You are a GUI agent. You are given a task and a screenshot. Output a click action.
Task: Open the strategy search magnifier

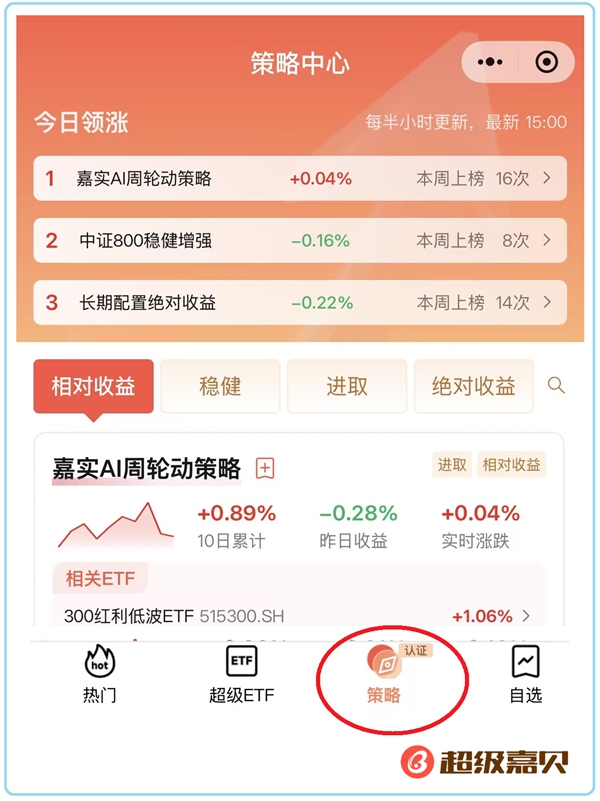point(556,386)
